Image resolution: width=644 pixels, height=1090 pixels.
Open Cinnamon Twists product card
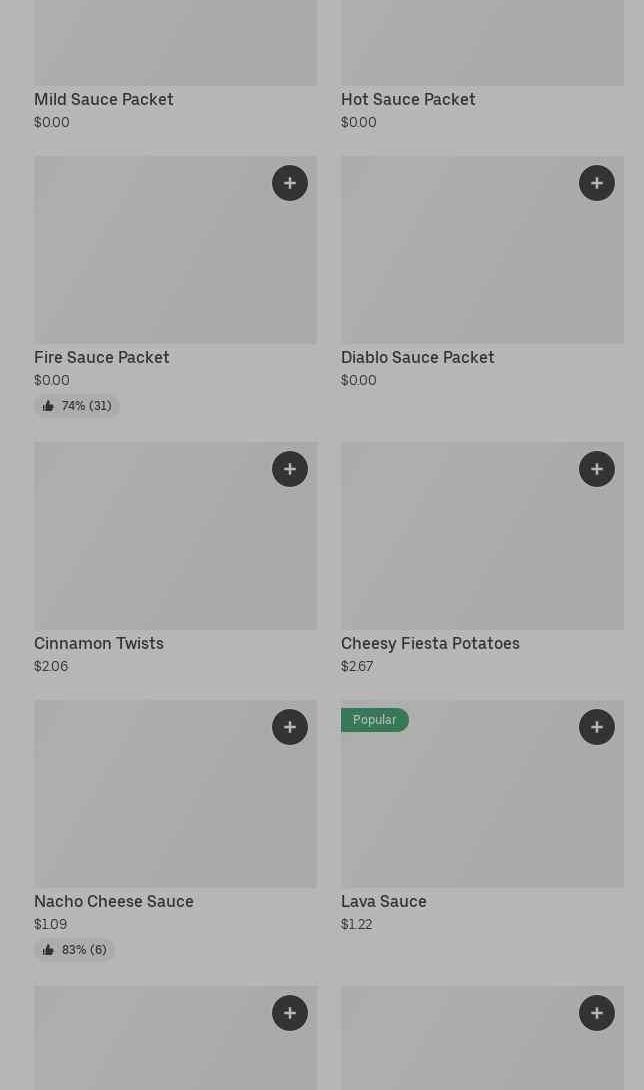click(x=99, y=643)
